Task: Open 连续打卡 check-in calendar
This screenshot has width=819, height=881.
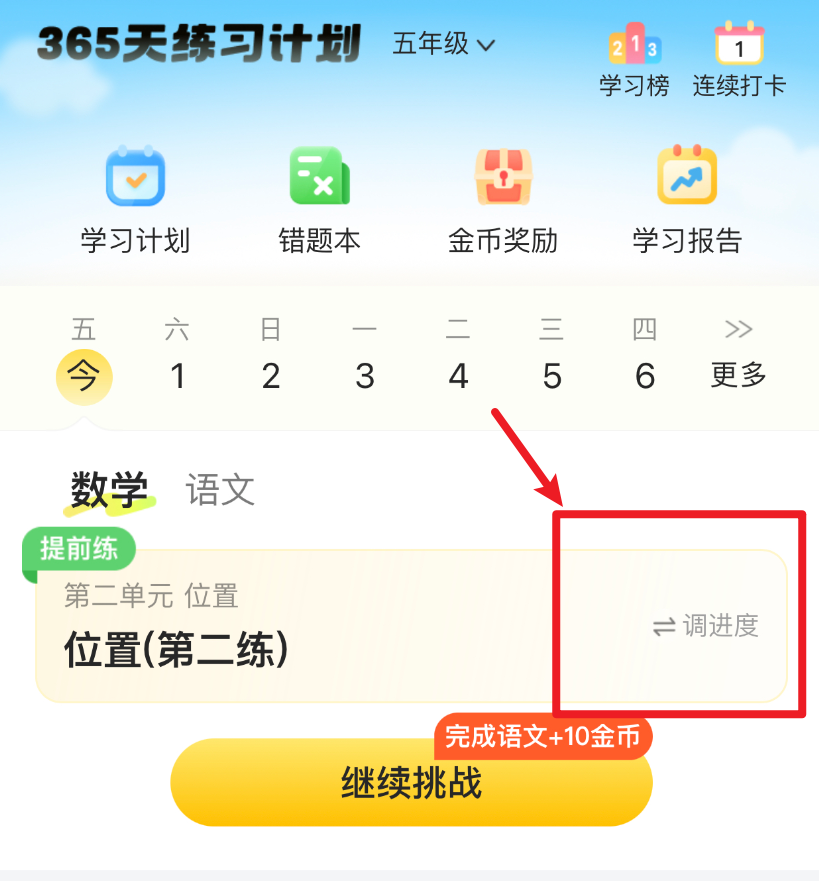Action: 739,60
